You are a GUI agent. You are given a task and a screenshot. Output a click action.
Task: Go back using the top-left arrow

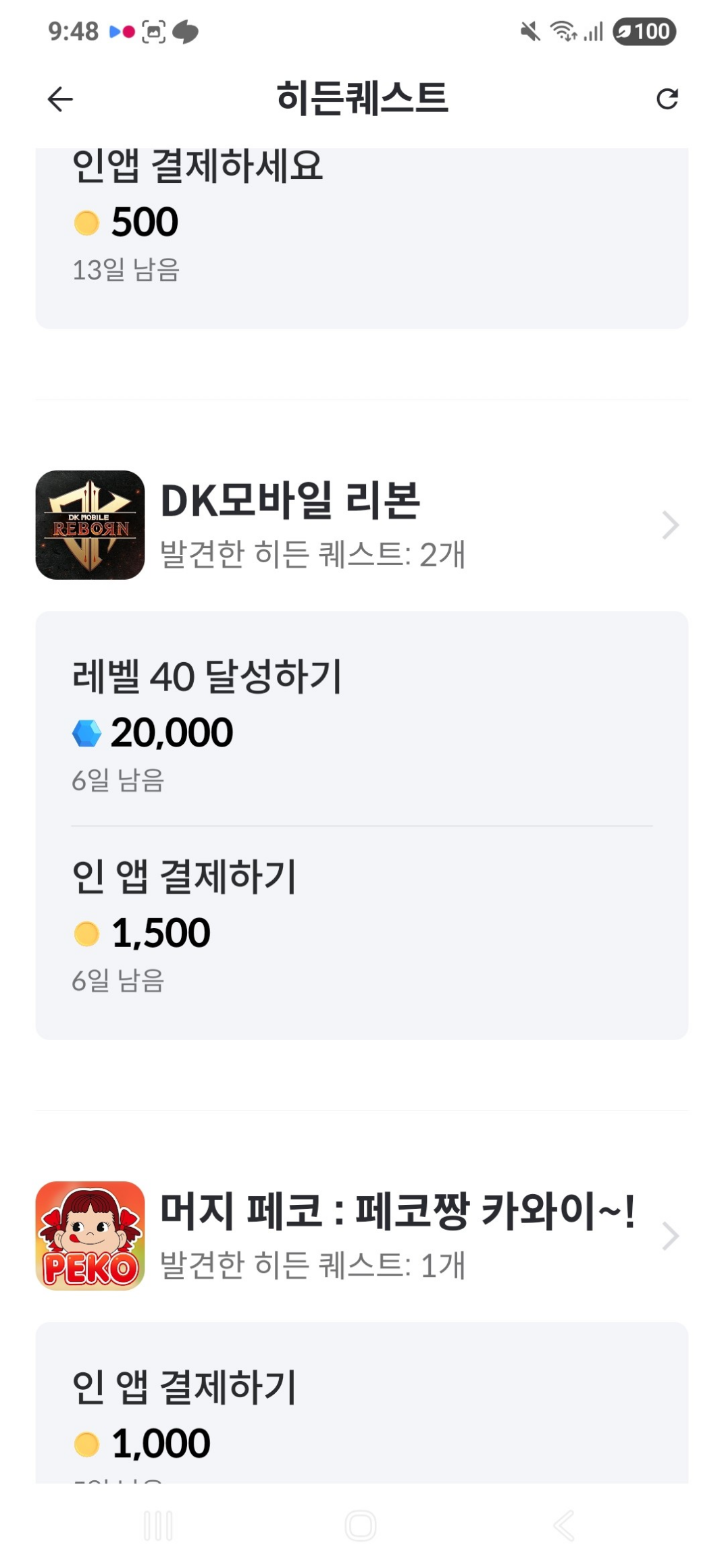(x=60, y=99)
